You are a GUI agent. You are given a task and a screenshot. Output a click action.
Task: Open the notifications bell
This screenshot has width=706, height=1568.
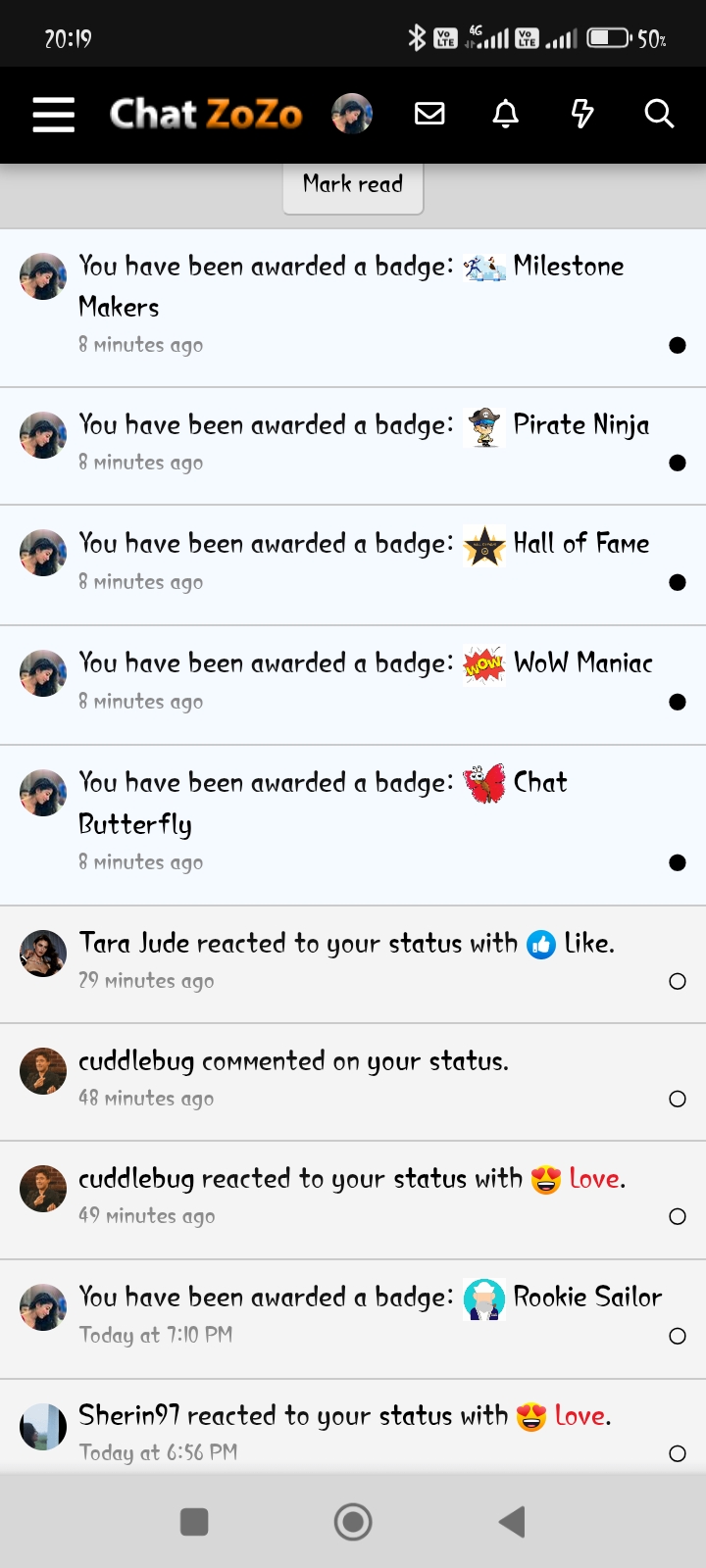coord(506,114)
